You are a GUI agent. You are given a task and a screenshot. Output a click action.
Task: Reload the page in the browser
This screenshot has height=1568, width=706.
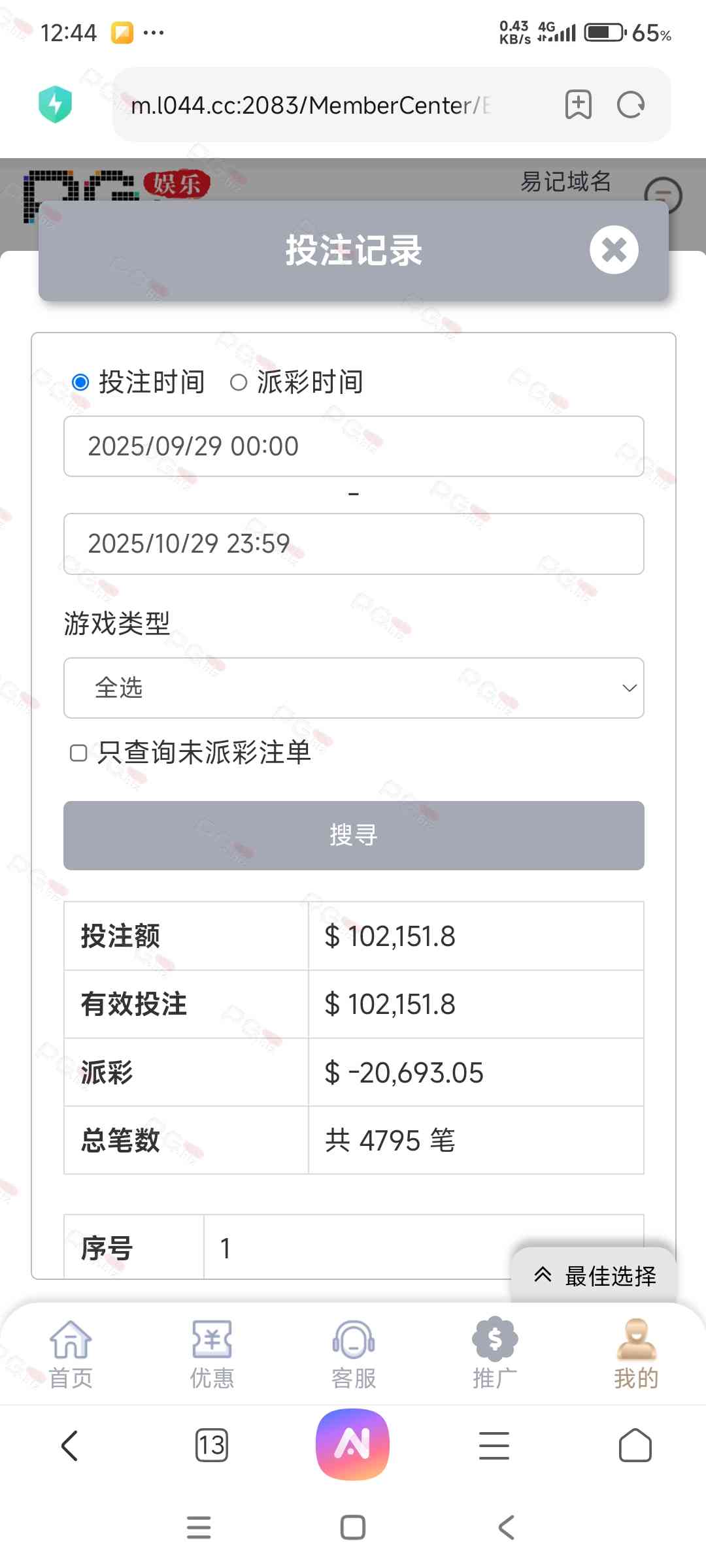631,105
